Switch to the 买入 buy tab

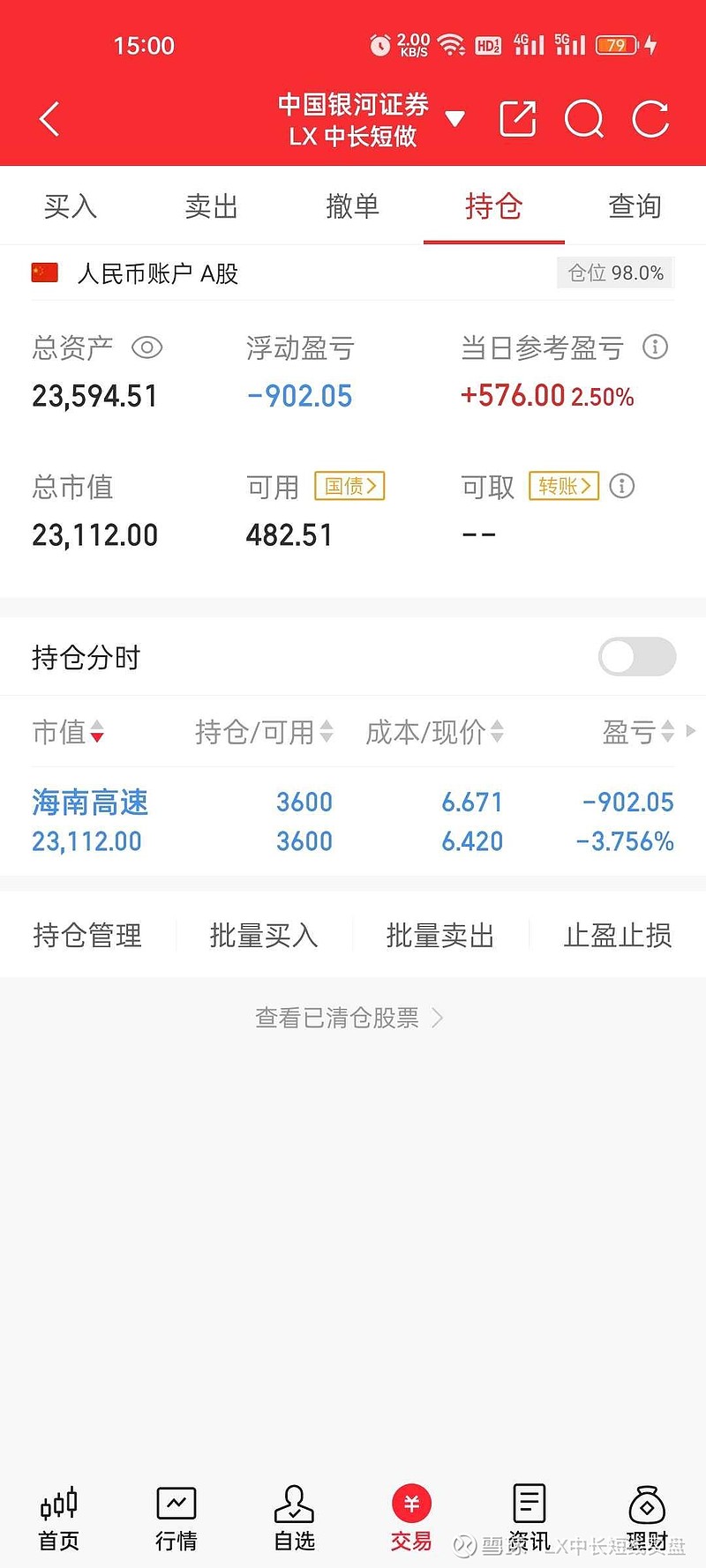tap(70, 205)
